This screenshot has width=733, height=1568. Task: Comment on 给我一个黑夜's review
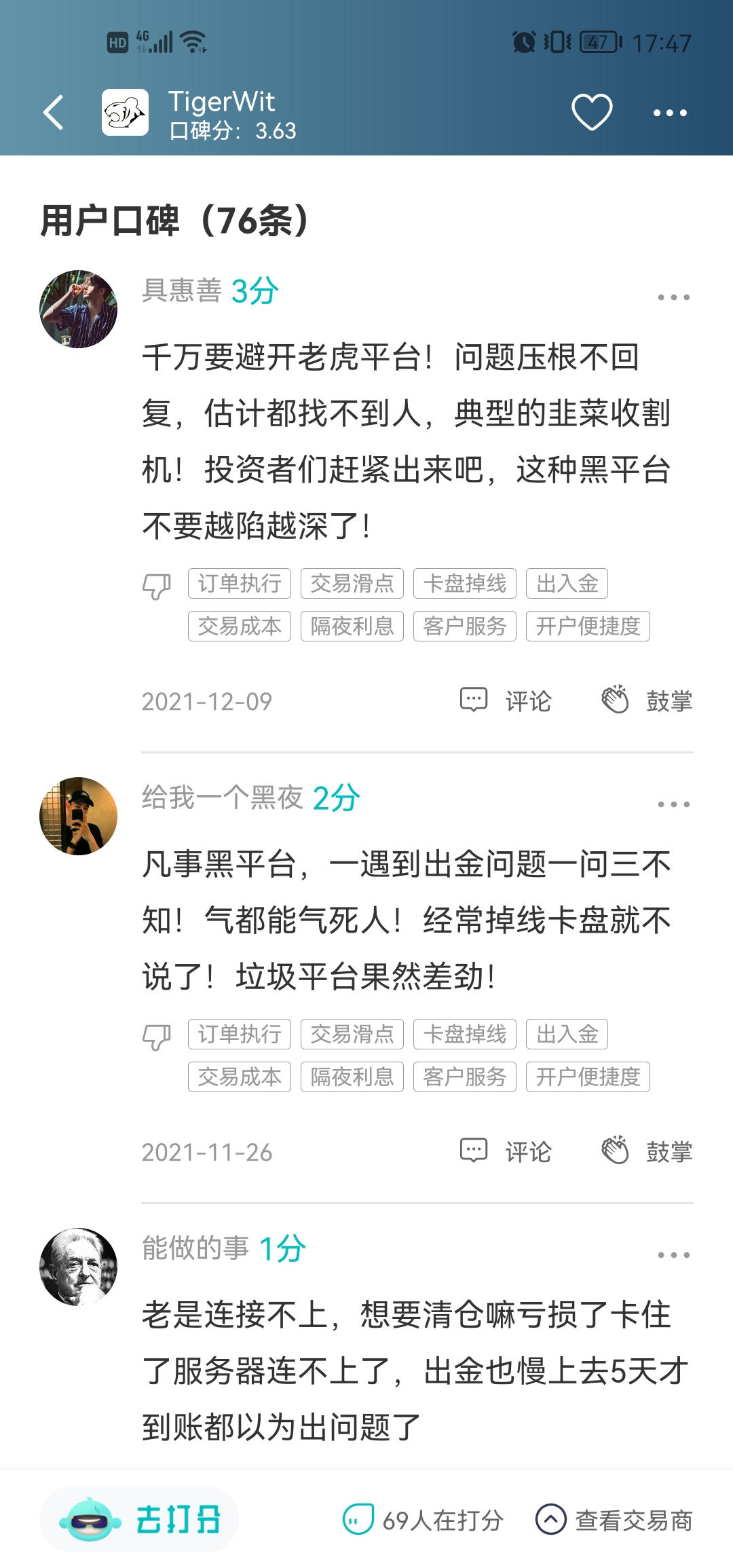(x=506, y=1151)
